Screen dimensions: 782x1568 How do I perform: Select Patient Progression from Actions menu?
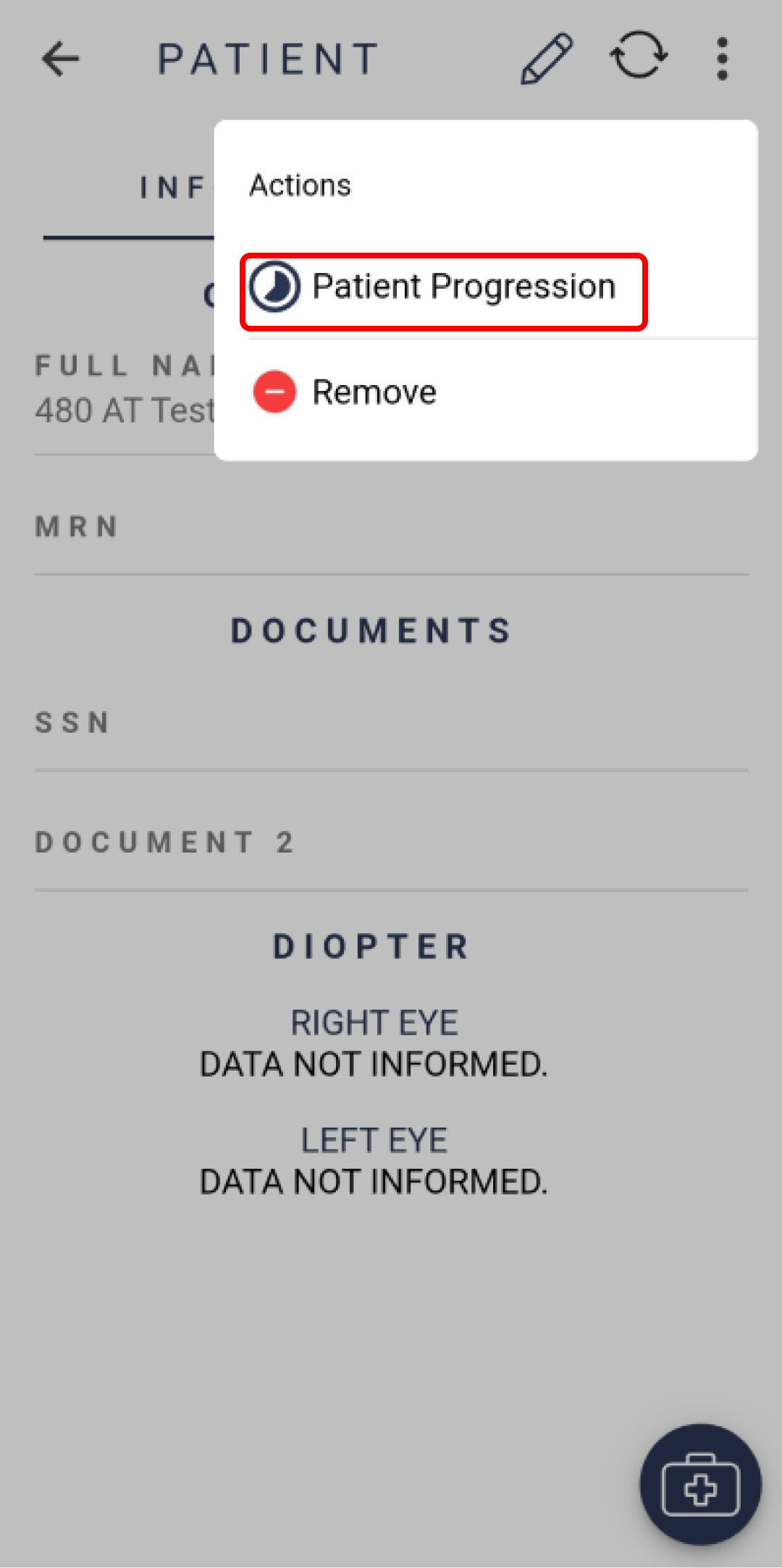pos(443,292)
